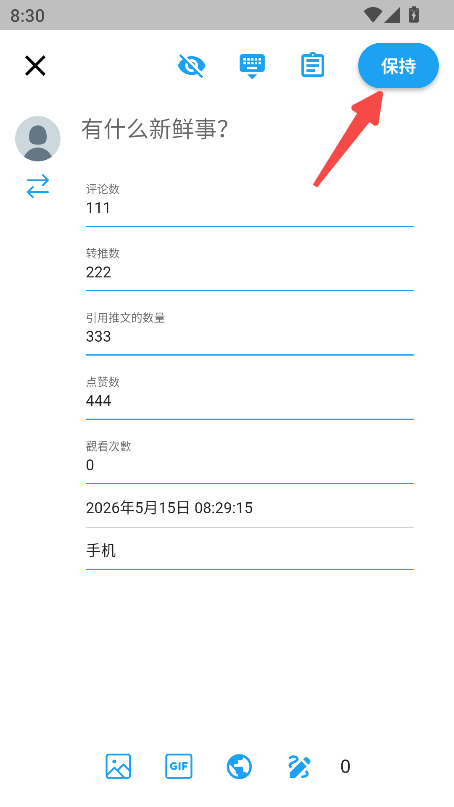Edit the 手机 source field

pyautogui.click(x=250, y=551)
